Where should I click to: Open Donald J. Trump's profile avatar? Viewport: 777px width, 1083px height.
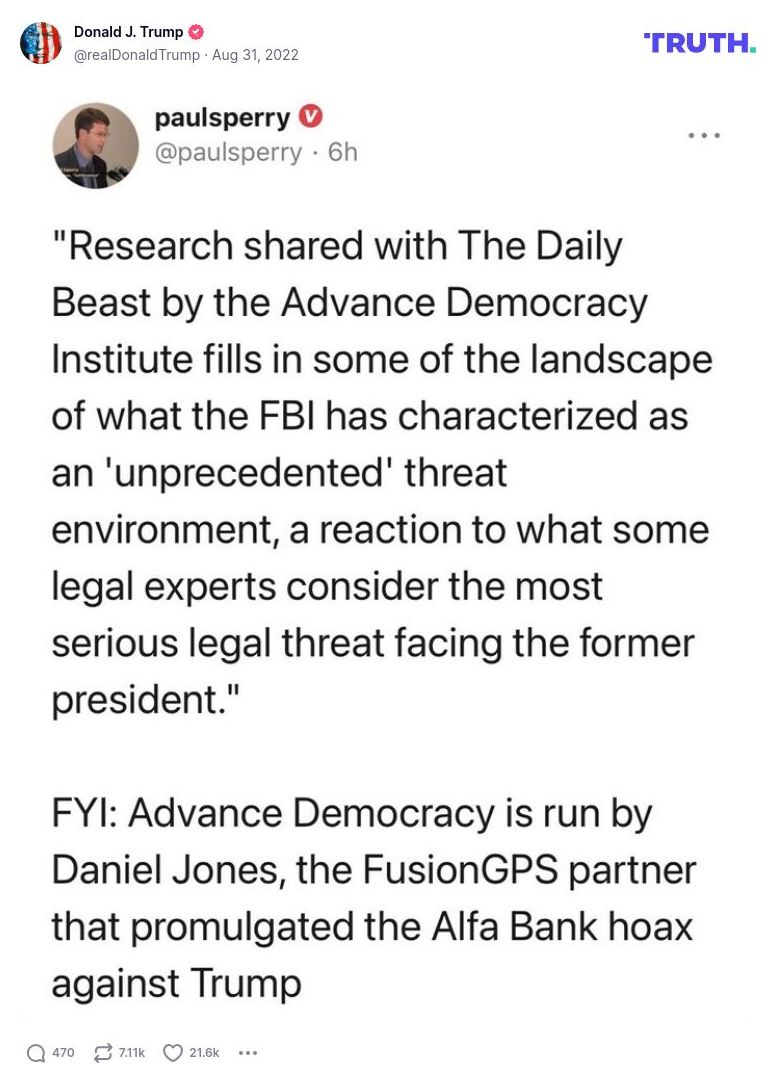41,43
